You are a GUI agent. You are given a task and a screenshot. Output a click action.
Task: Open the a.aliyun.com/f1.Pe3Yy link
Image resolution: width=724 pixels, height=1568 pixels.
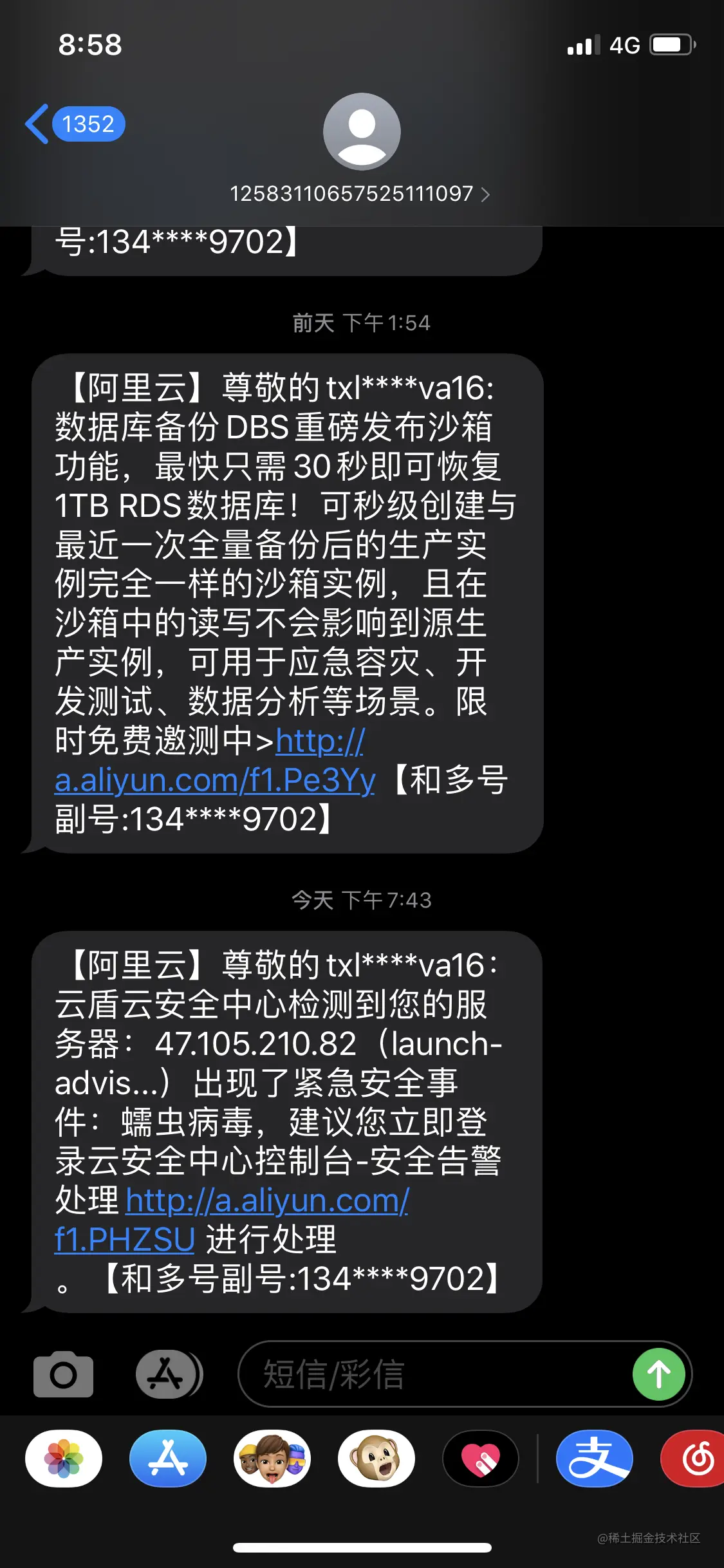tap(215, 779)
